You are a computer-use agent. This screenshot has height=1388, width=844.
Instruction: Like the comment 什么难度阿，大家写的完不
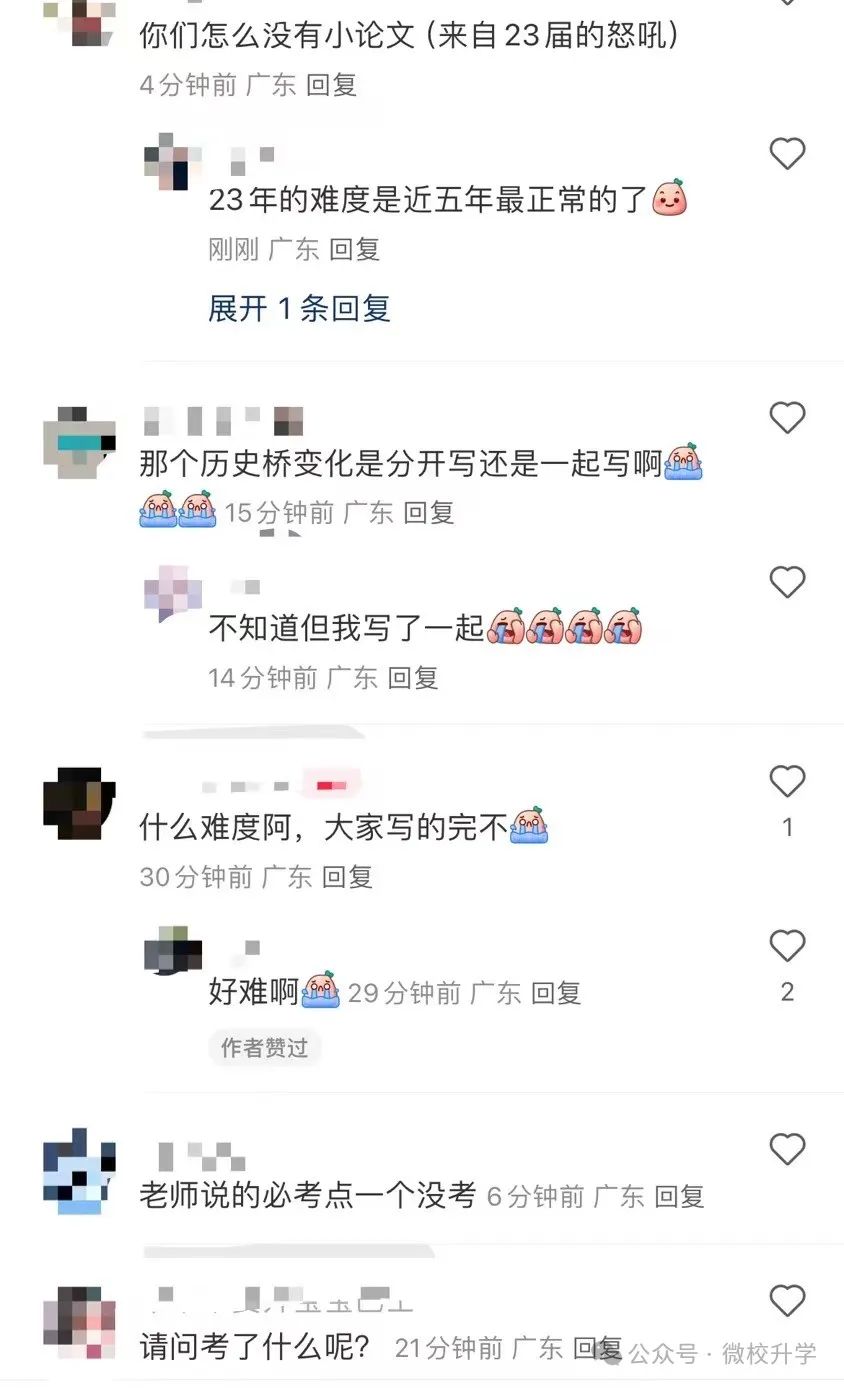pos(787,781)
